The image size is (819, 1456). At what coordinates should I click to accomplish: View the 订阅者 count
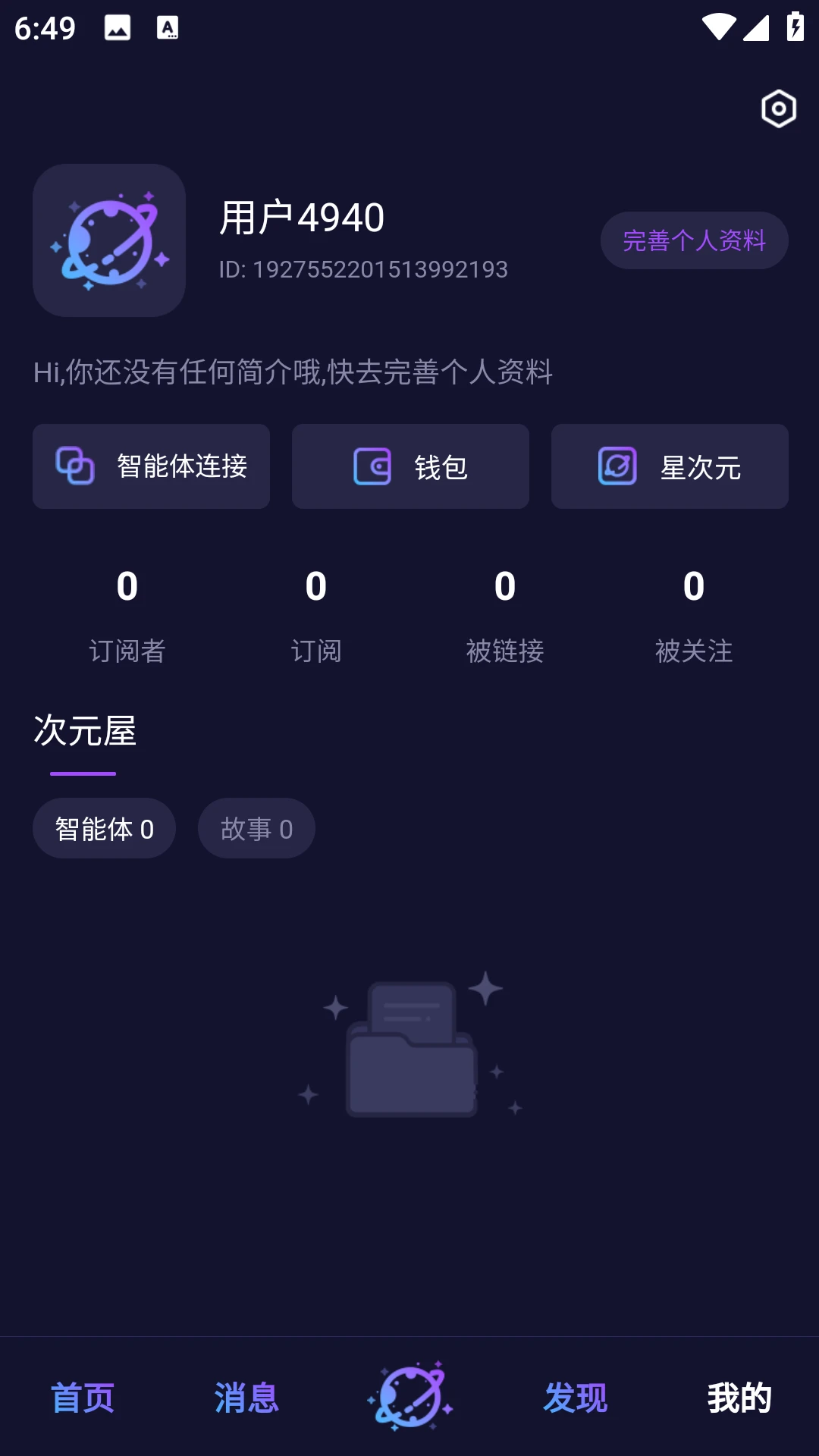[127, 651]
